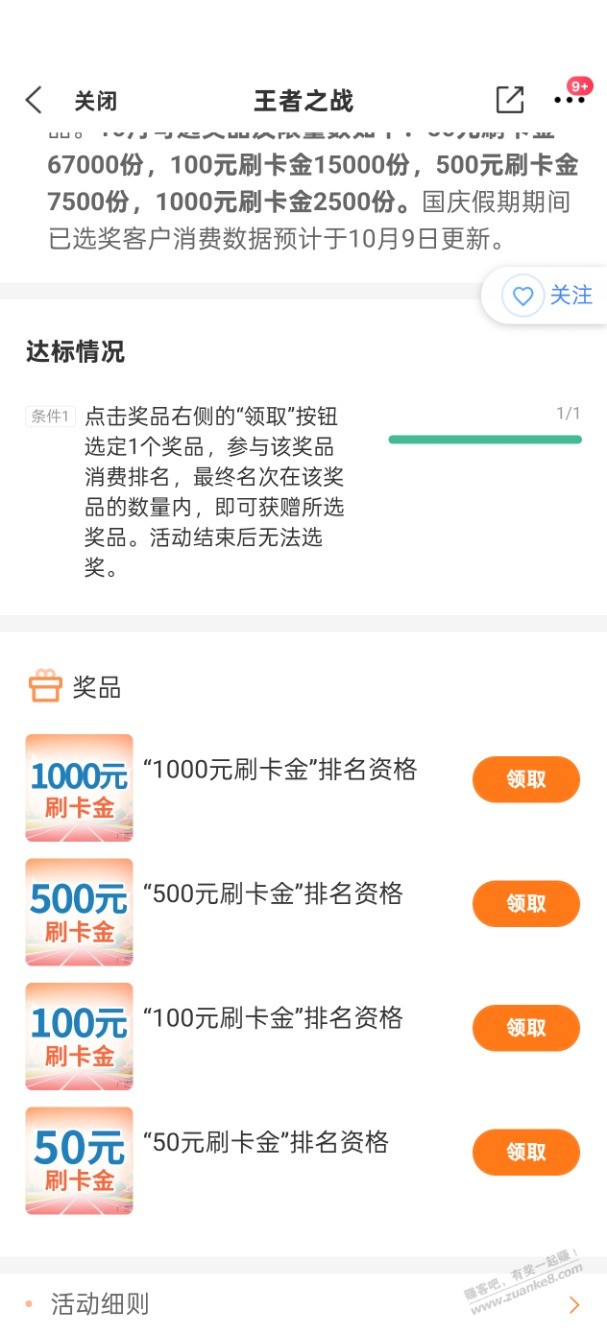Claim the 50元刷卡金 ranking qualification
The height and width of the screenshot is (1334, 607).
526,1152
